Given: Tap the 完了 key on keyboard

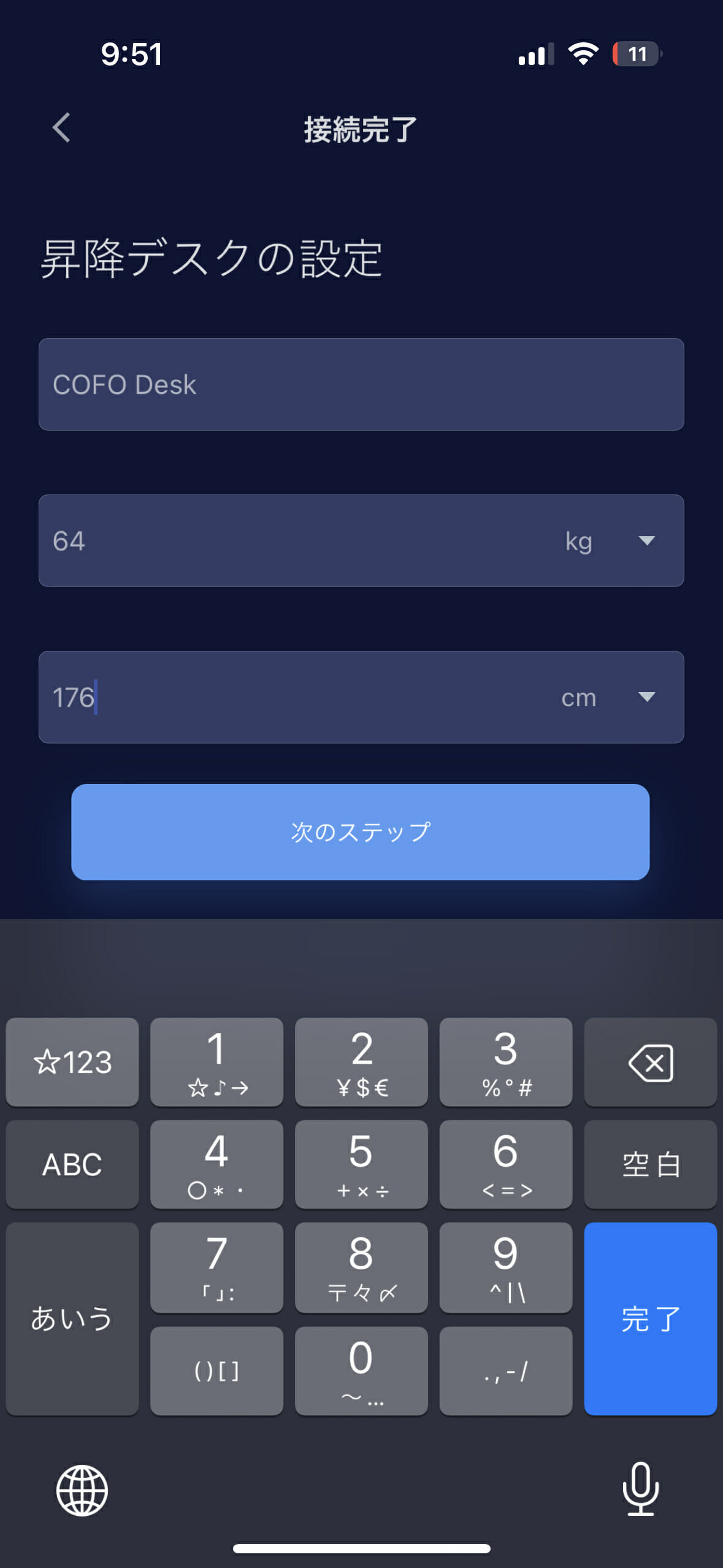Looking at the screenshot, I should pos(650,1319).
